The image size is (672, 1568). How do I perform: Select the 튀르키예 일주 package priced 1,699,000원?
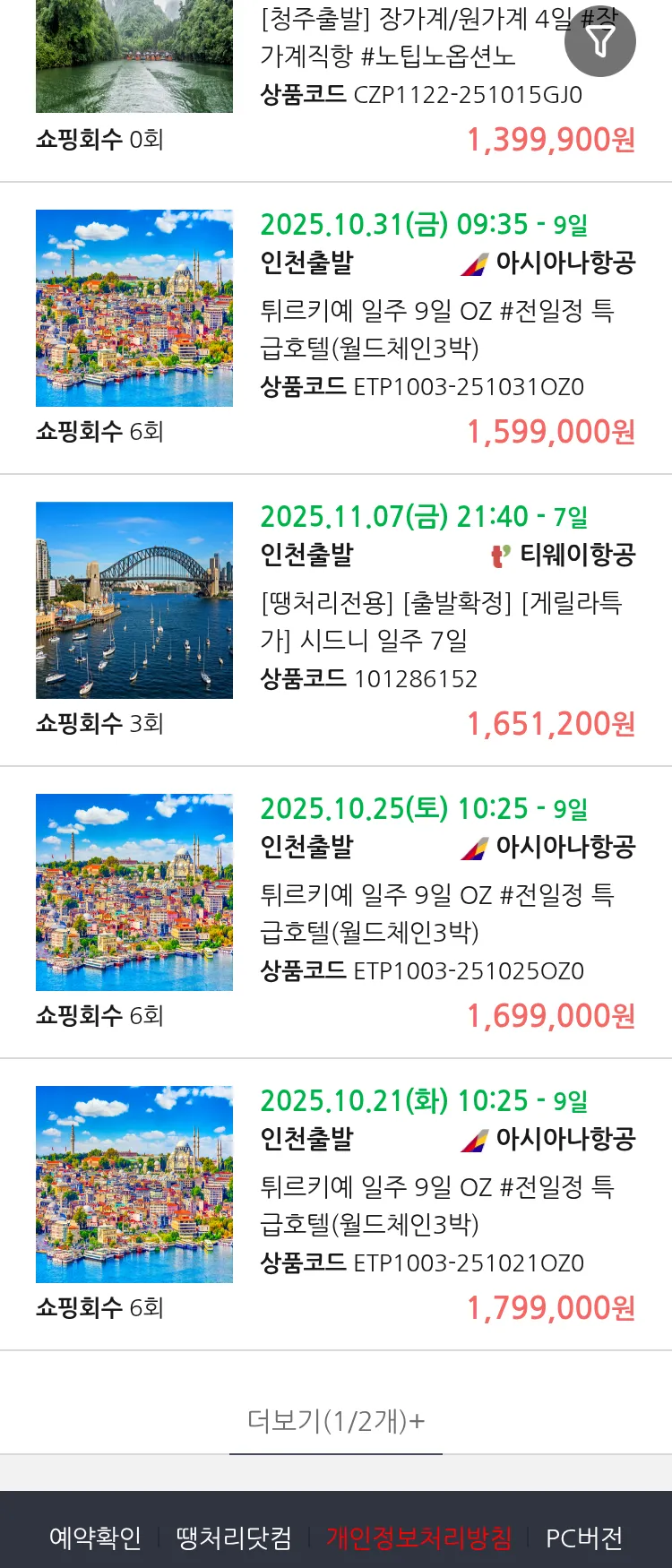click(x=436, y=913)
